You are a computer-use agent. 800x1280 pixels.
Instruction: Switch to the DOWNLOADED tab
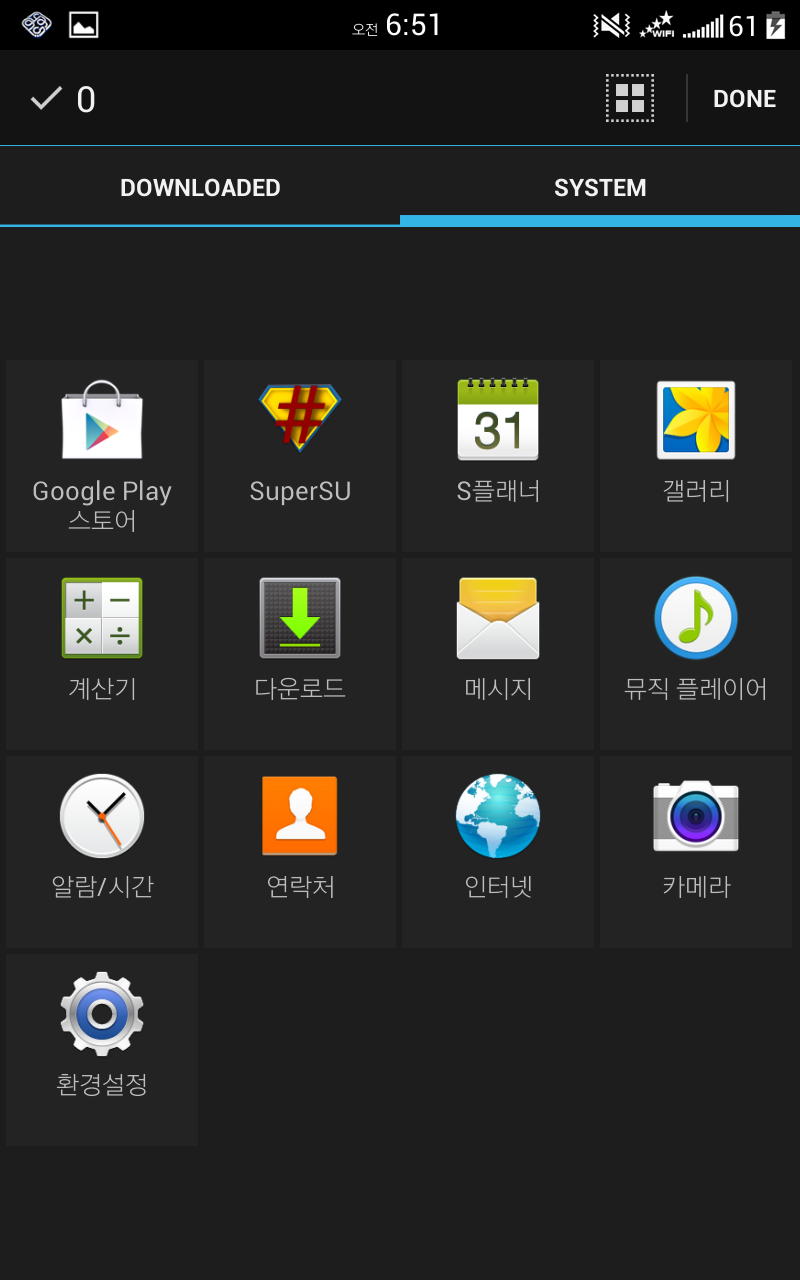tap(200, 188)
